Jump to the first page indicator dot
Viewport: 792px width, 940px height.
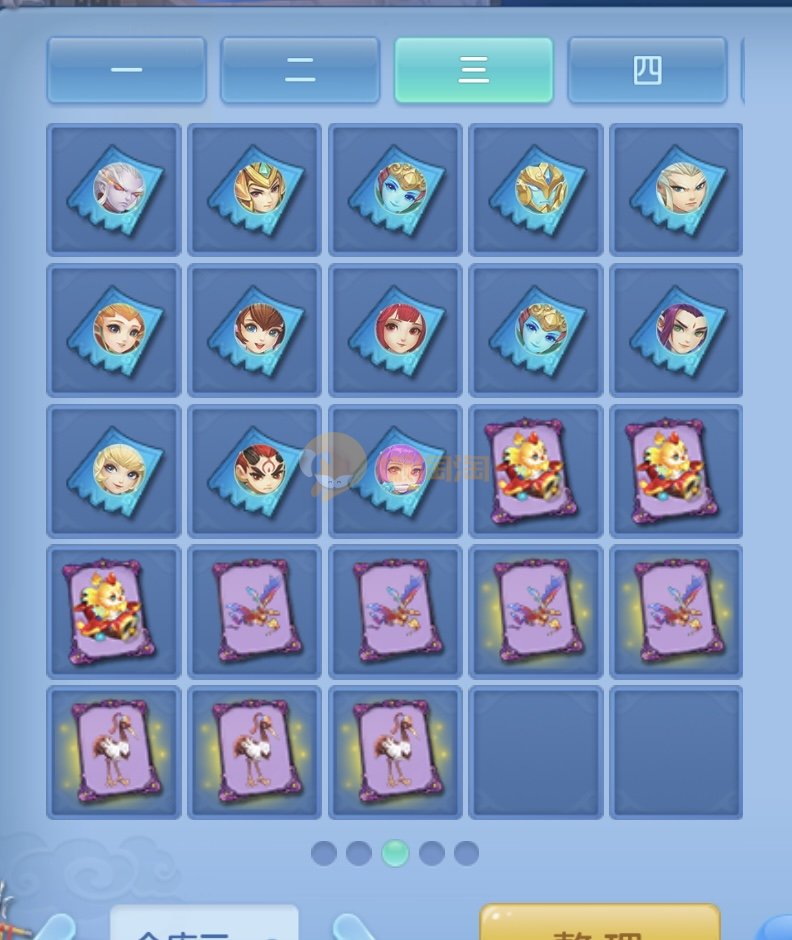(324, 853)
